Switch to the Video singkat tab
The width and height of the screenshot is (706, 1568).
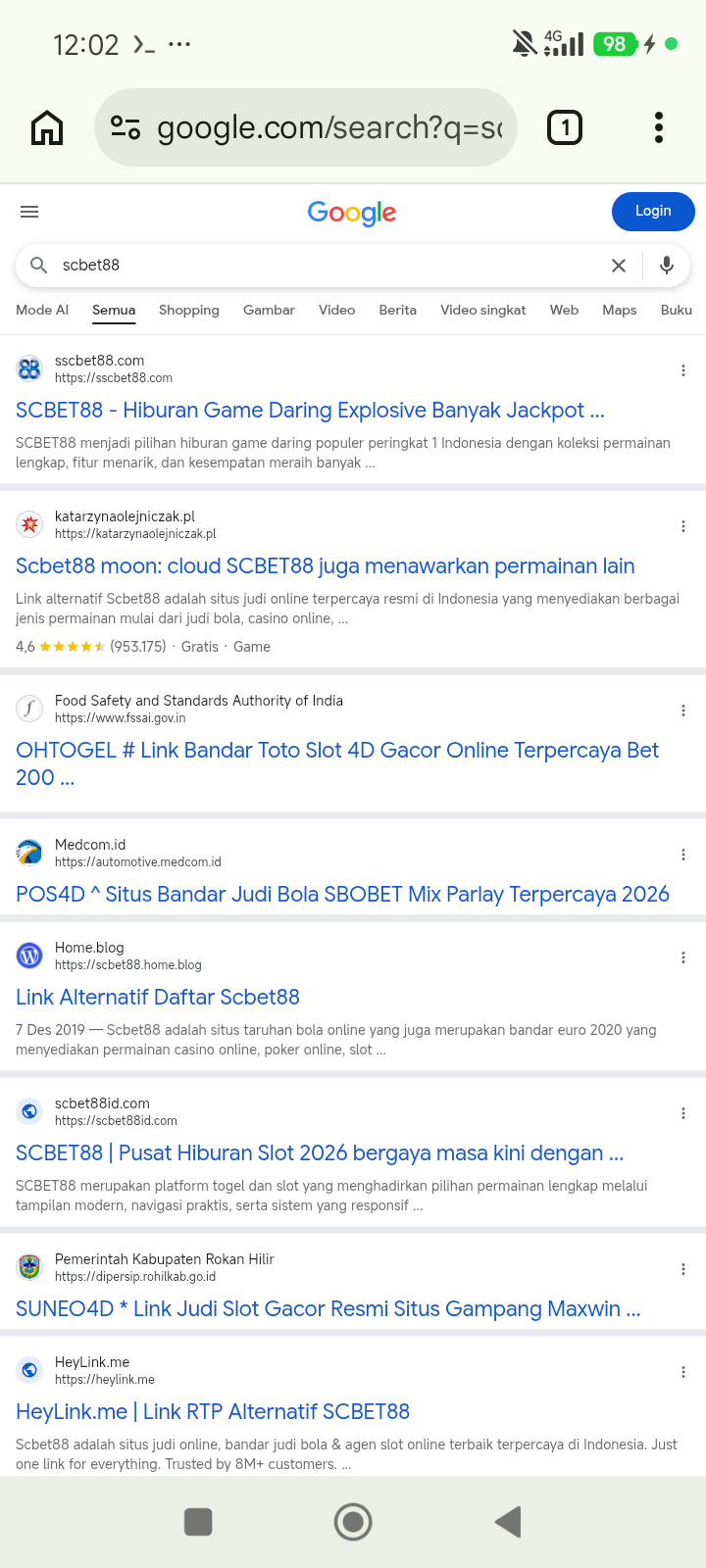click(x=483, y=310)
